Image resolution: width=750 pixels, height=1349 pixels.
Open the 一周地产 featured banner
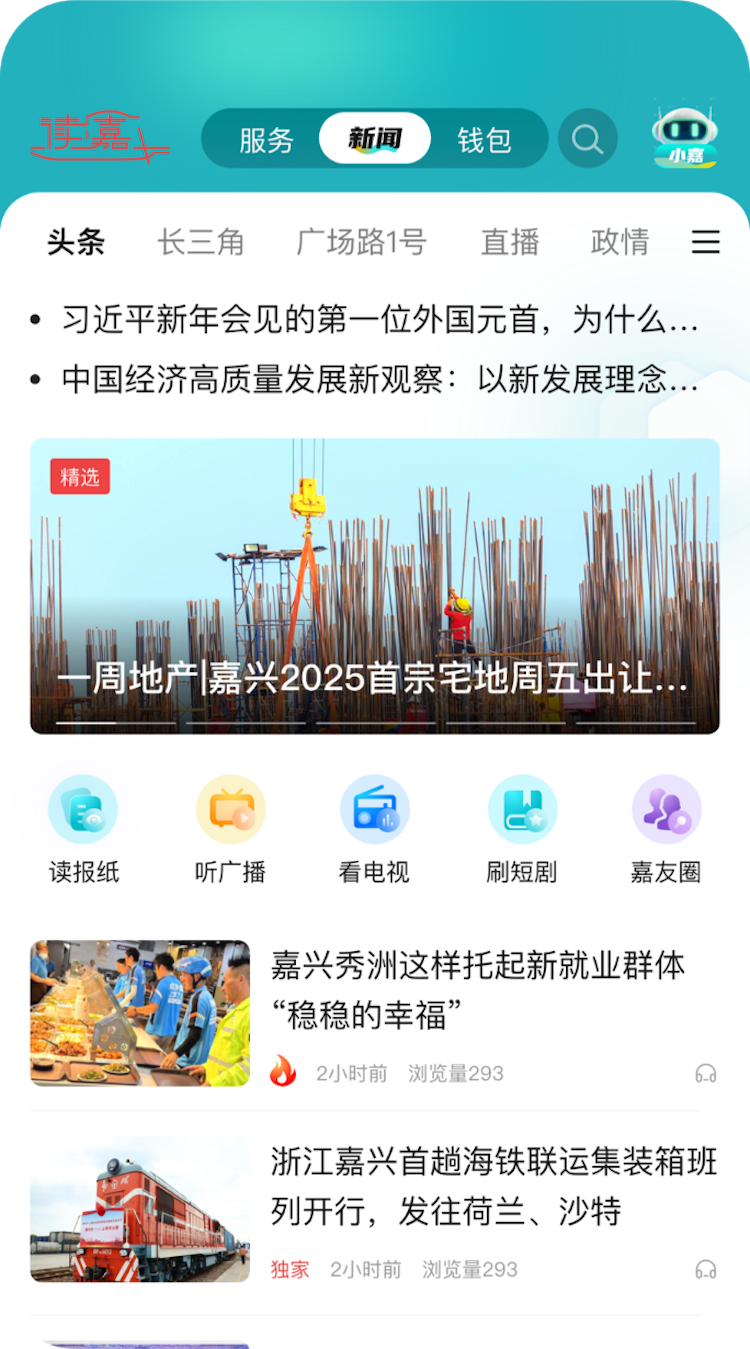pos(375,586)
